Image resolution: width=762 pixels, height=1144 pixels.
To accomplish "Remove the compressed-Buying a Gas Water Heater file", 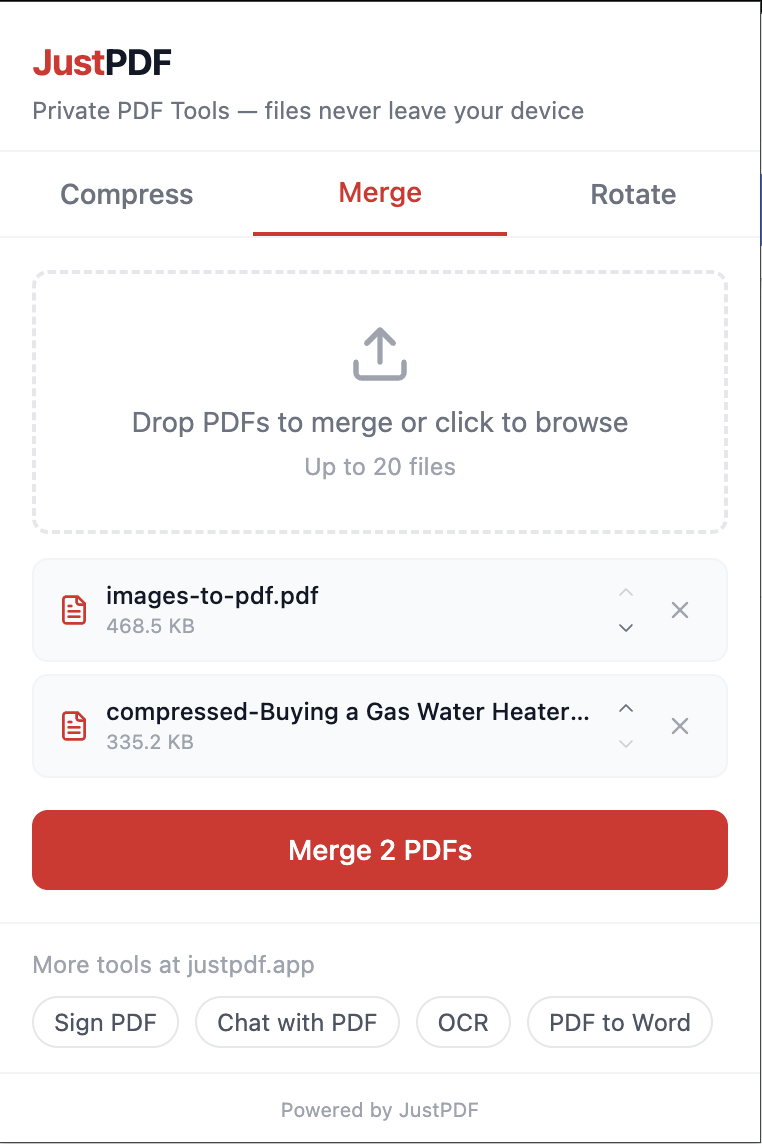I will [680, 726].
